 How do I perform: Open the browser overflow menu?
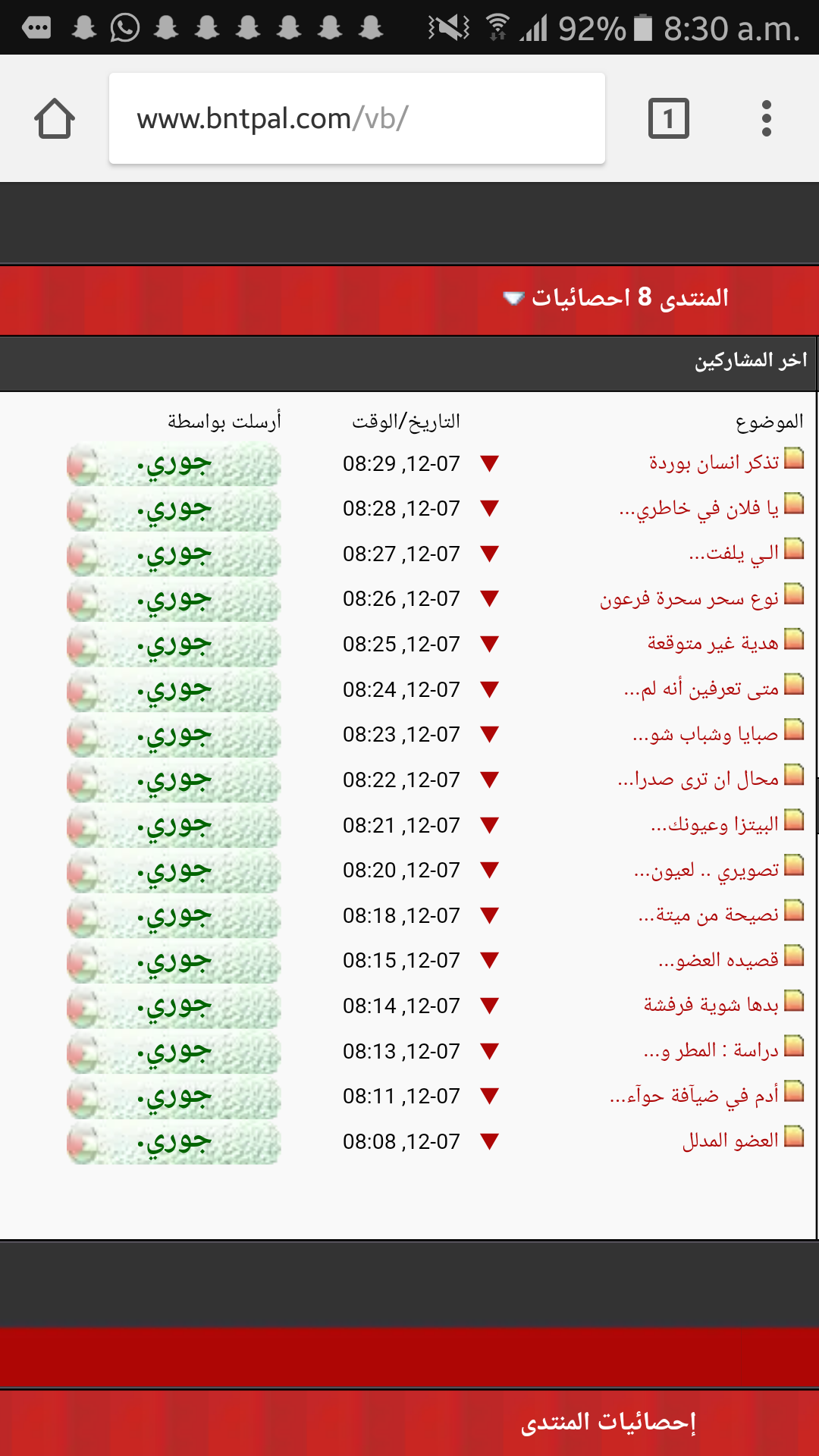[767, 118]
